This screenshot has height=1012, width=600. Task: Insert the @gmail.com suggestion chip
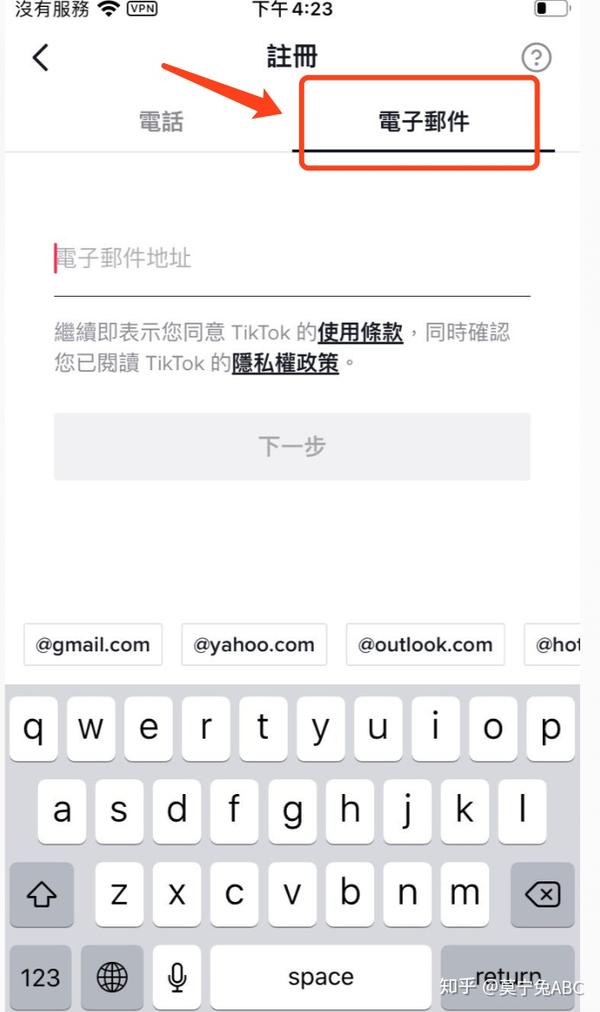click(x=93, y=644)
